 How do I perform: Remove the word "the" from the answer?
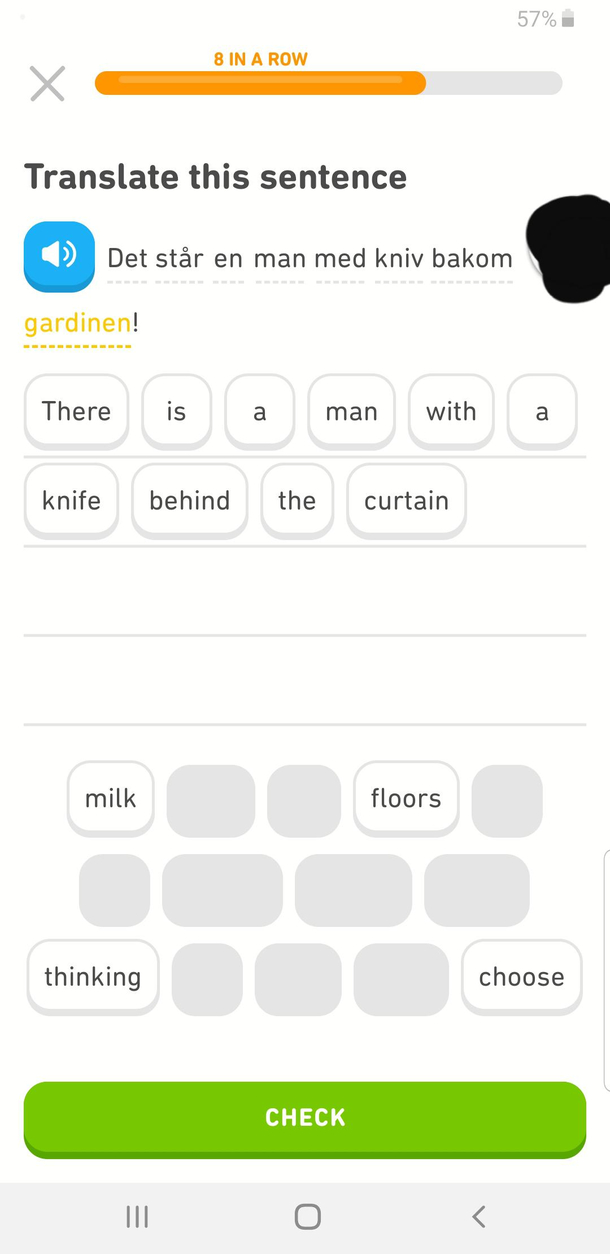tap(297, 500)
